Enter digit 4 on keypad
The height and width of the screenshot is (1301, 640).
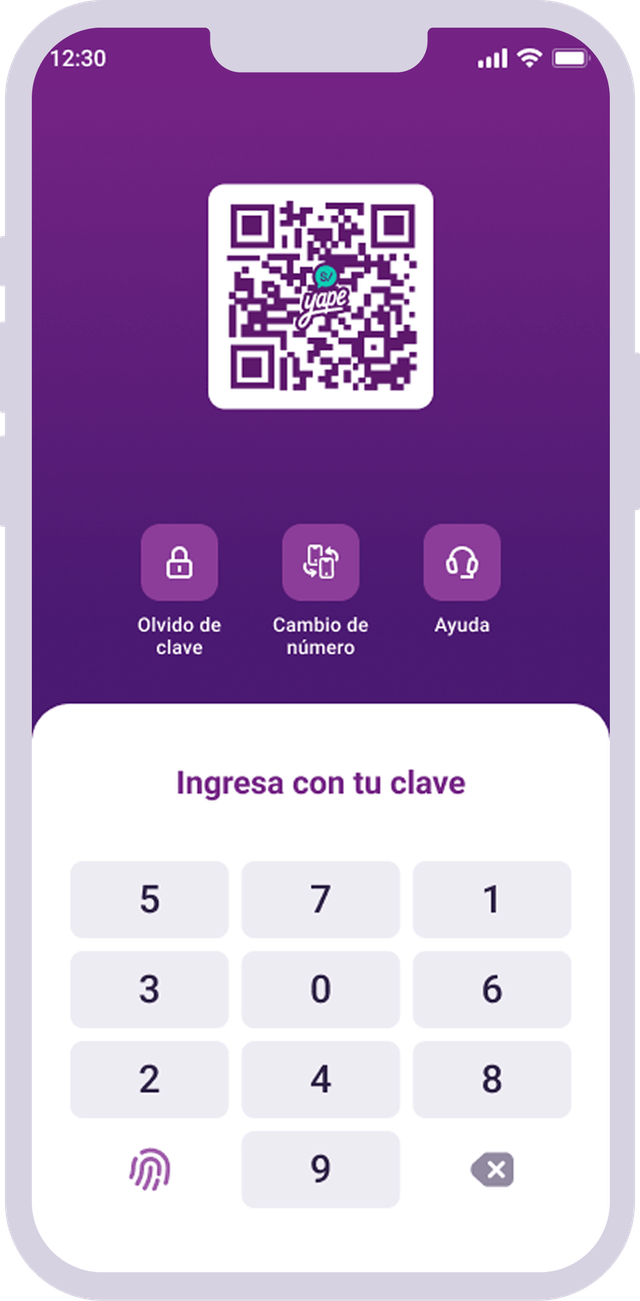coord(320,1079)
